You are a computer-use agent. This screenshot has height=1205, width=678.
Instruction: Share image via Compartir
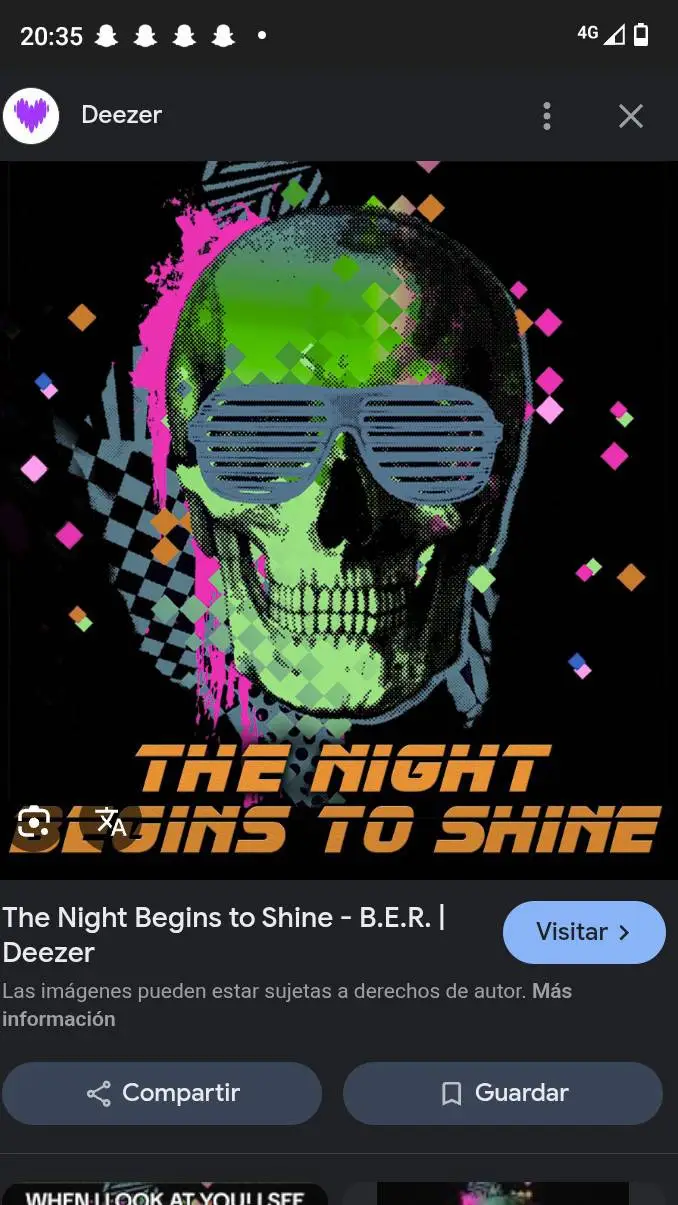tap(162, 1093)
